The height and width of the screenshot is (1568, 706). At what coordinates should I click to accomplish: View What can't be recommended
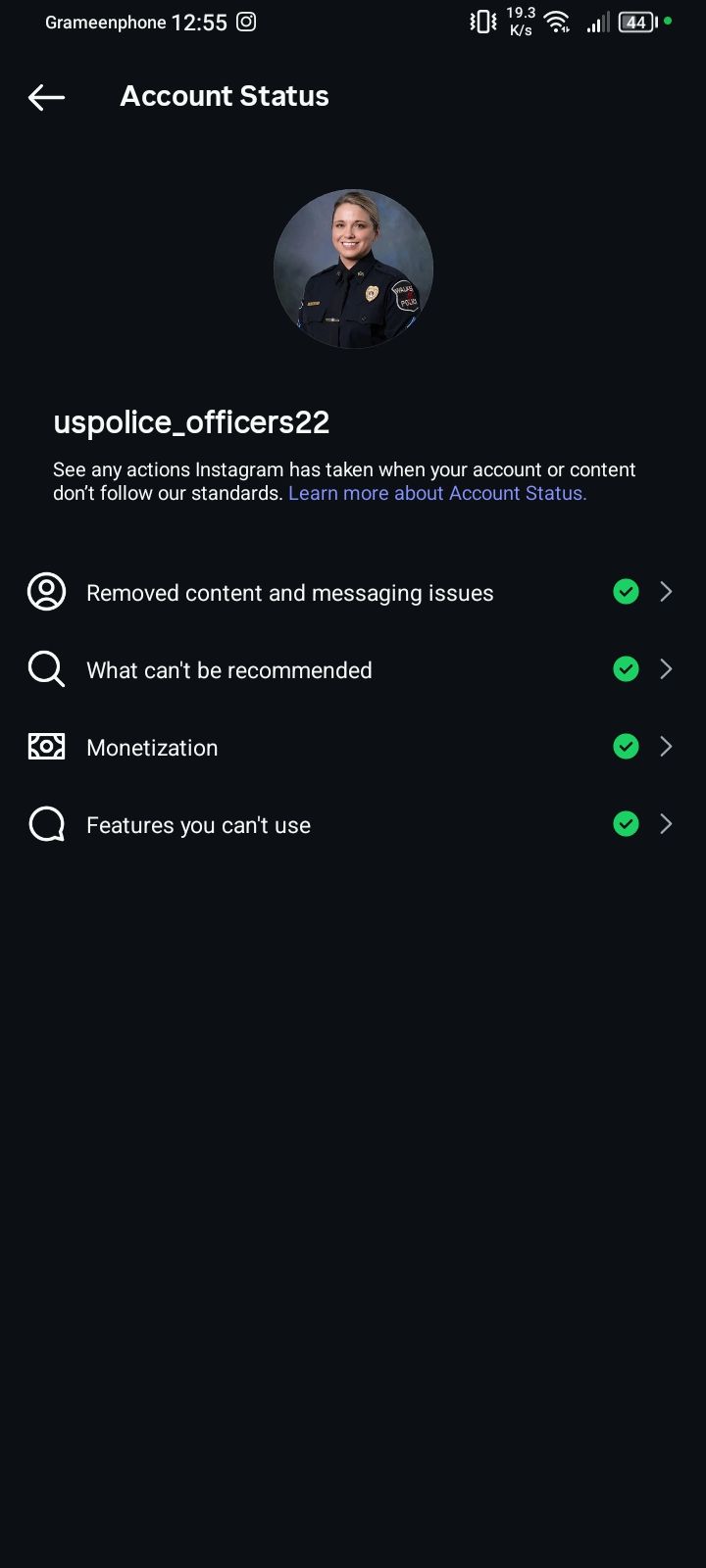coord(353,669)
